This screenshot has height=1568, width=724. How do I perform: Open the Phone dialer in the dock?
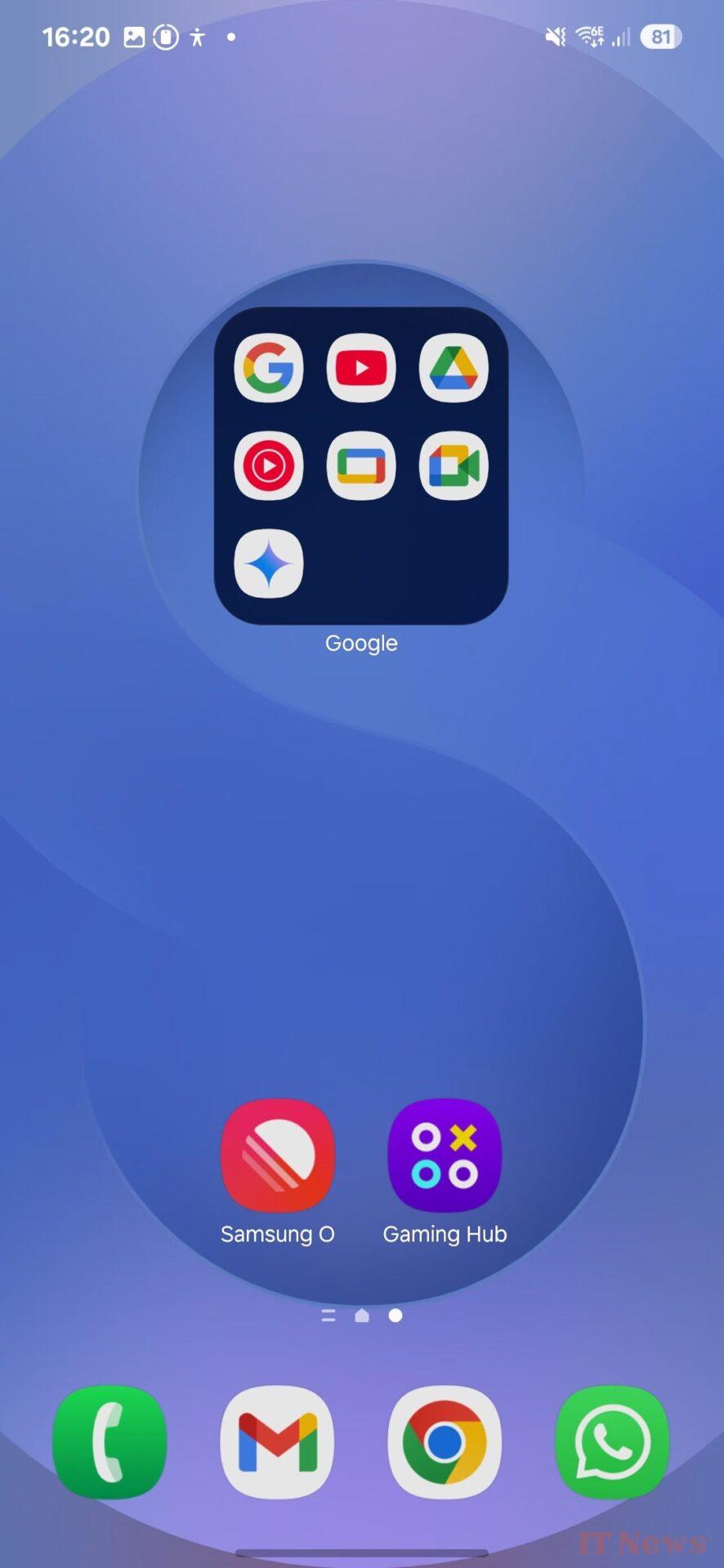click(x=109, y=1442)
